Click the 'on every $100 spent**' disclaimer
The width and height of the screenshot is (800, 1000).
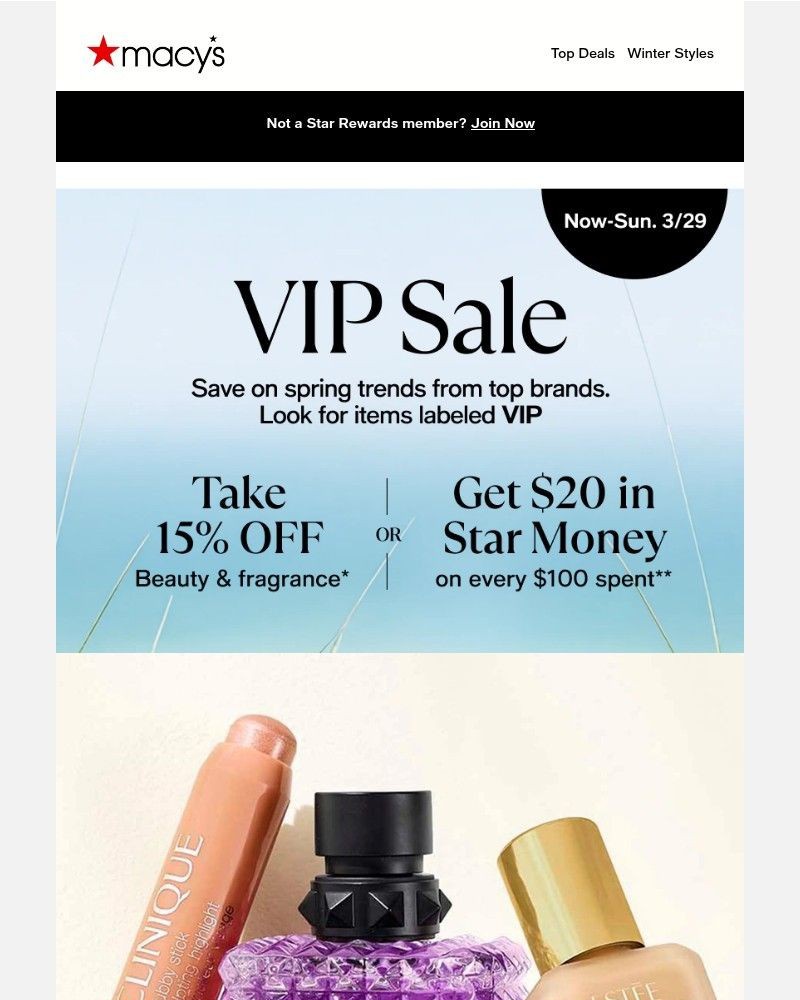(x=555, y=578)
